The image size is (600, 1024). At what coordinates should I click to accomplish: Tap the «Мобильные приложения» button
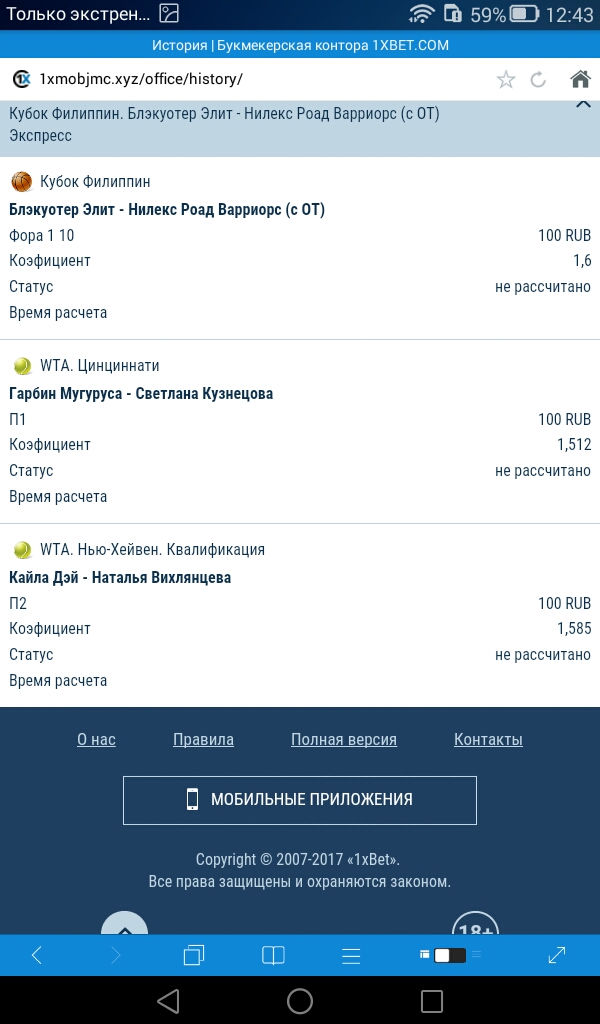point(300,799)
